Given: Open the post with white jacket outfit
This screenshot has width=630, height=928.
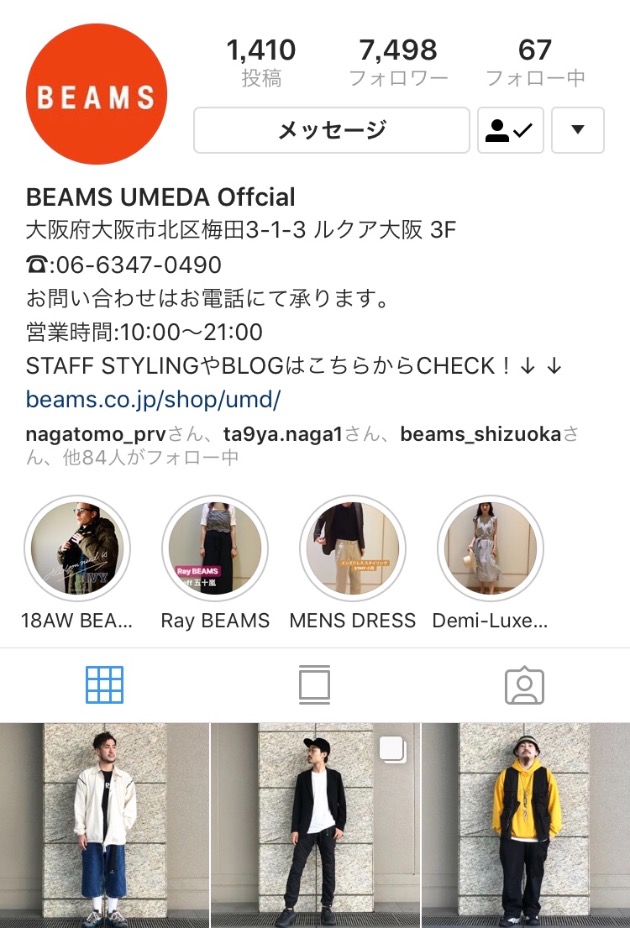Looking at the screenshot, I should point(104,825).
